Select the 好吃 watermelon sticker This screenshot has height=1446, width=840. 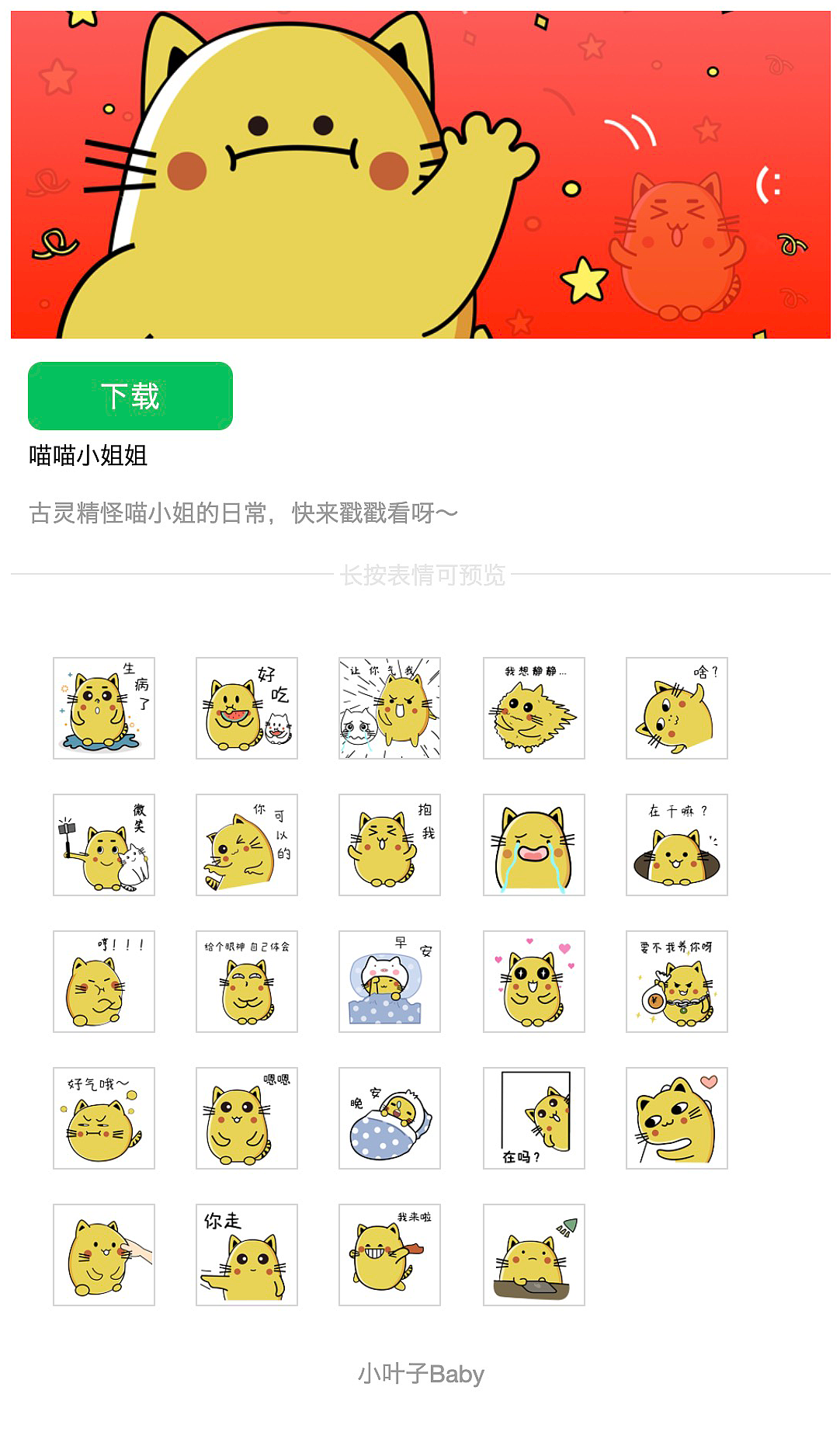click(248, 708)
